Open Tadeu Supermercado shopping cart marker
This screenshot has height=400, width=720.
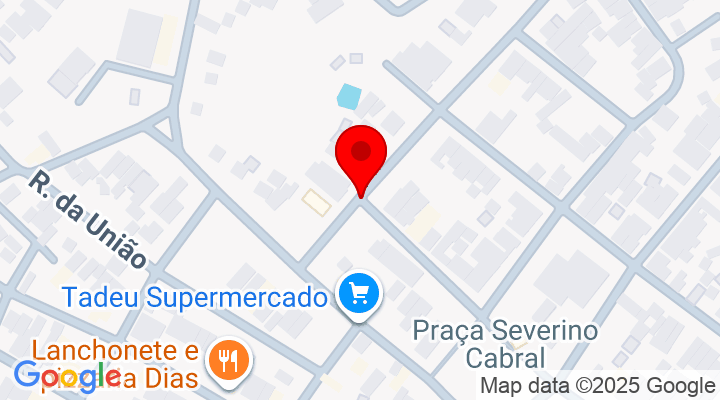(x=359, y=295)
